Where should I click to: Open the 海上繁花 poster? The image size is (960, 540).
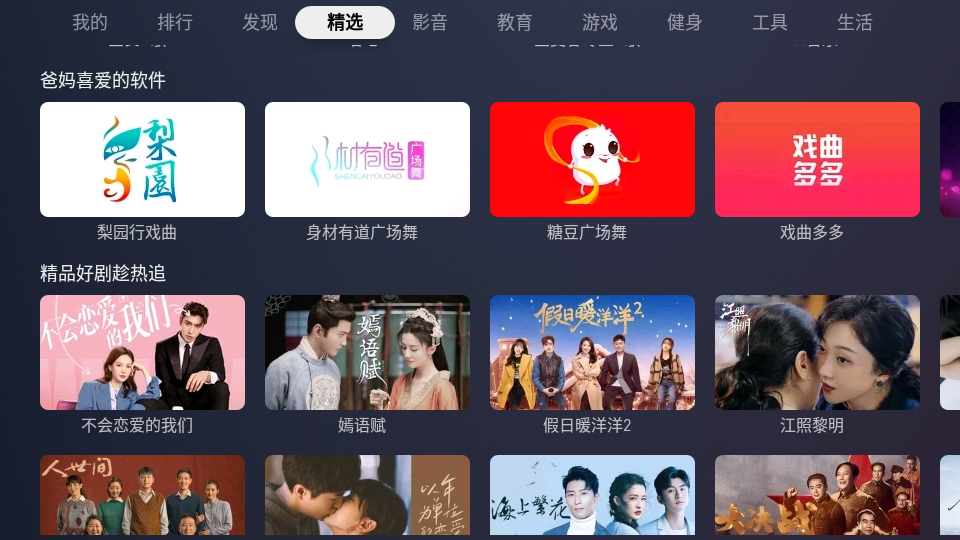click(592, 496)
